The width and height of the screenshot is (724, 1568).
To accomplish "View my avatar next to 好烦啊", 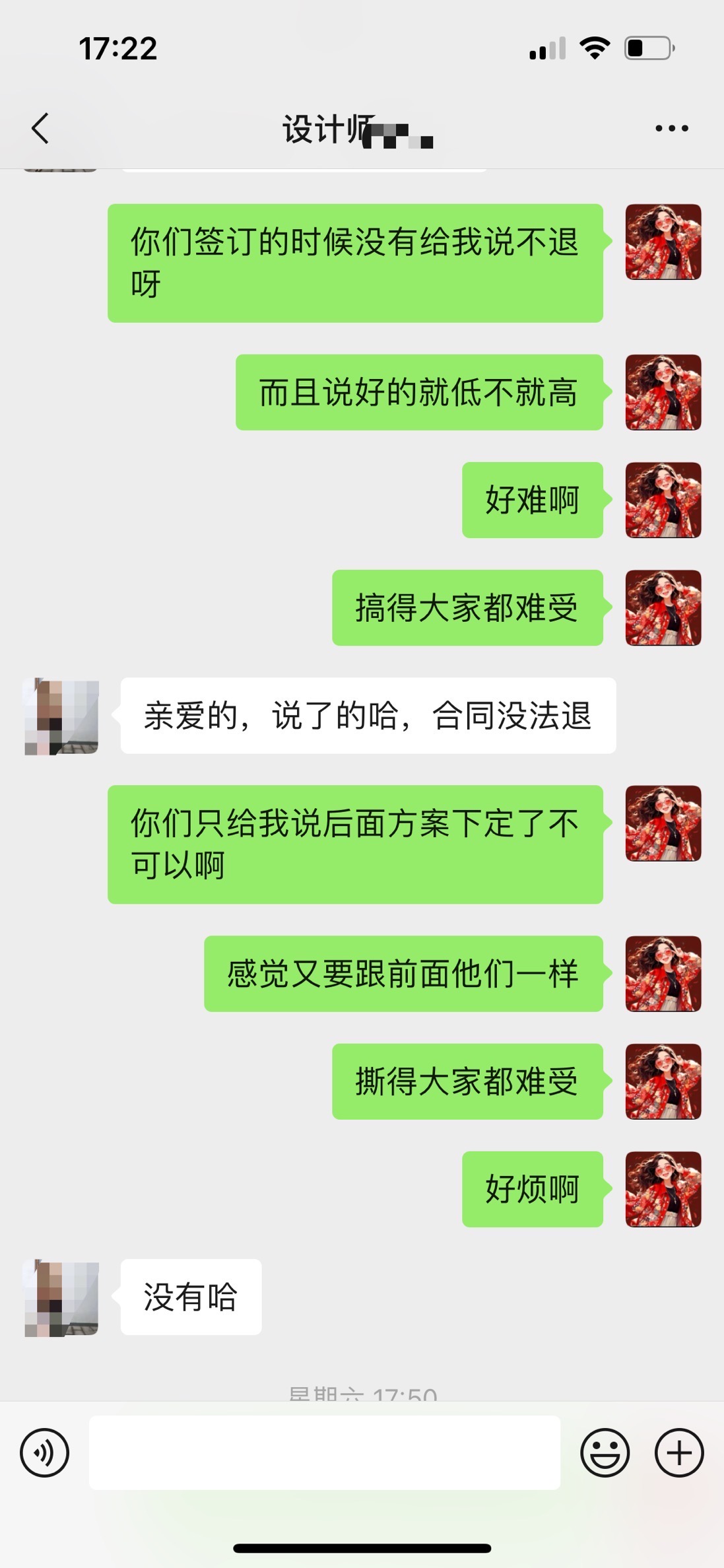I will [663, 1189].
